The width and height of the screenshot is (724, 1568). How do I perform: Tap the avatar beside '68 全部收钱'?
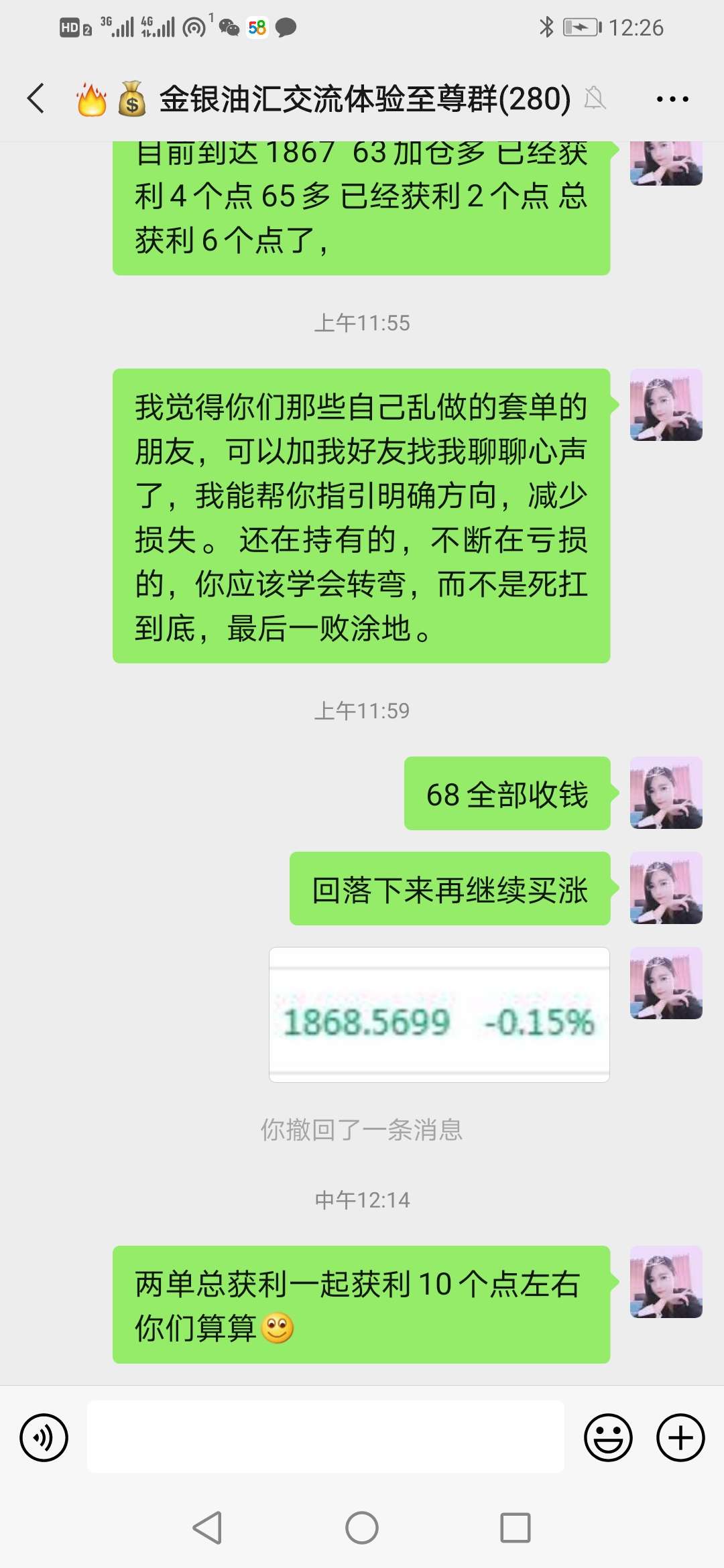[x=666, y=793]
